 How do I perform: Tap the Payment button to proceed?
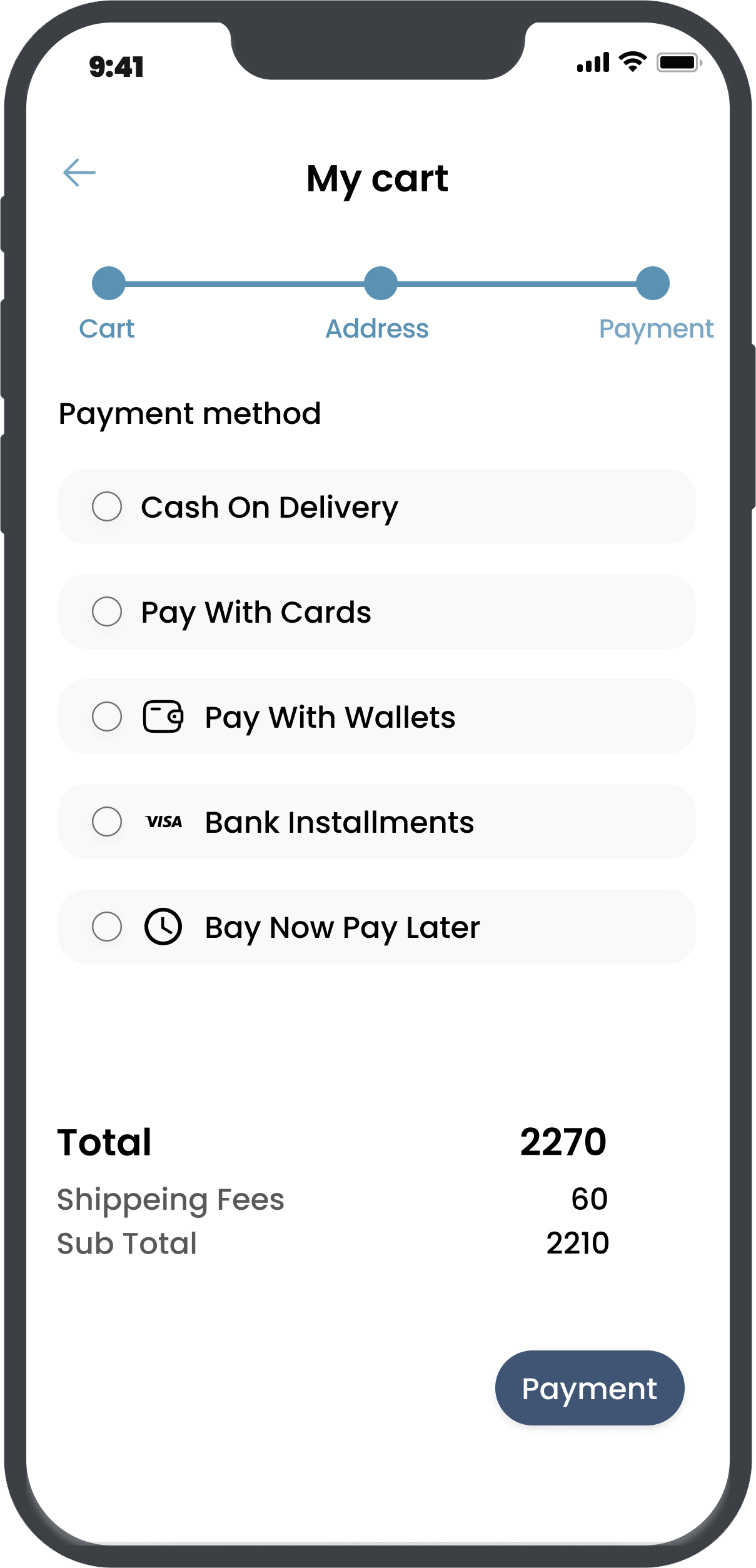589,1388
